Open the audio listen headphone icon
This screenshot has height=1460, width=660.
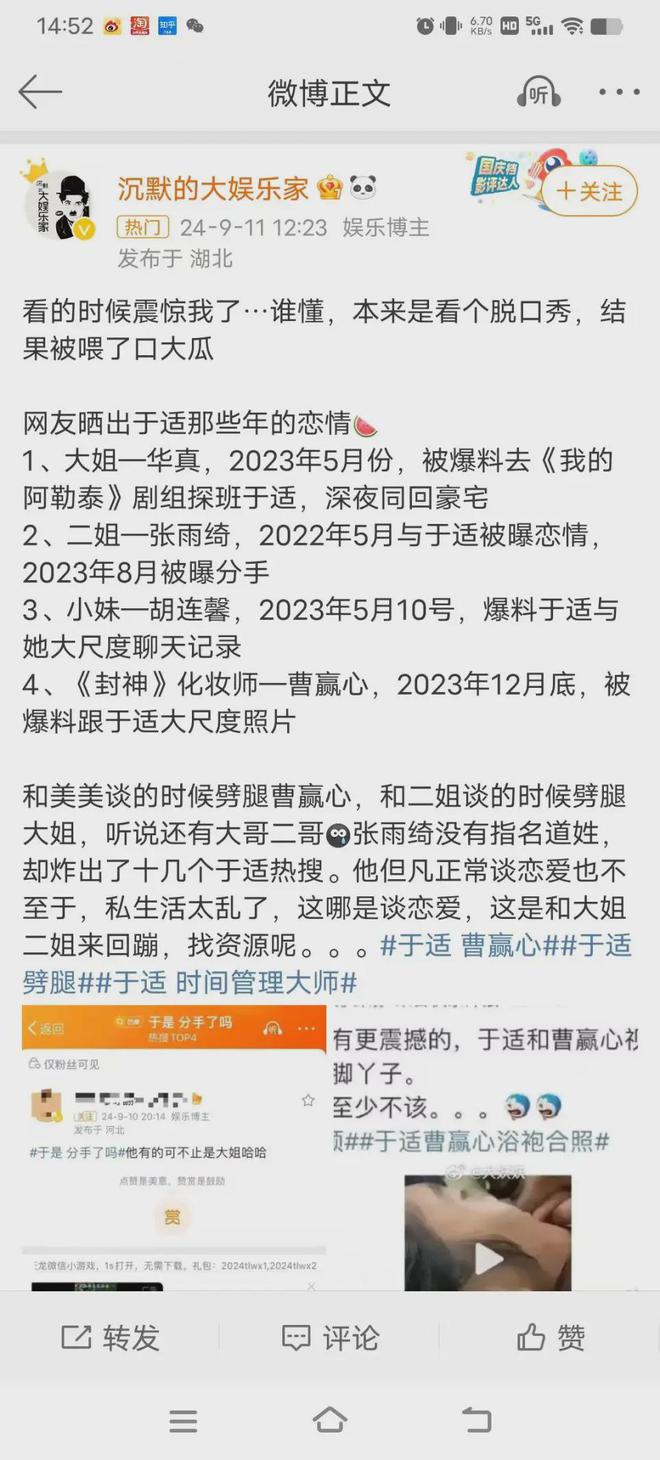pyautogui.click(x=539, y=92)
